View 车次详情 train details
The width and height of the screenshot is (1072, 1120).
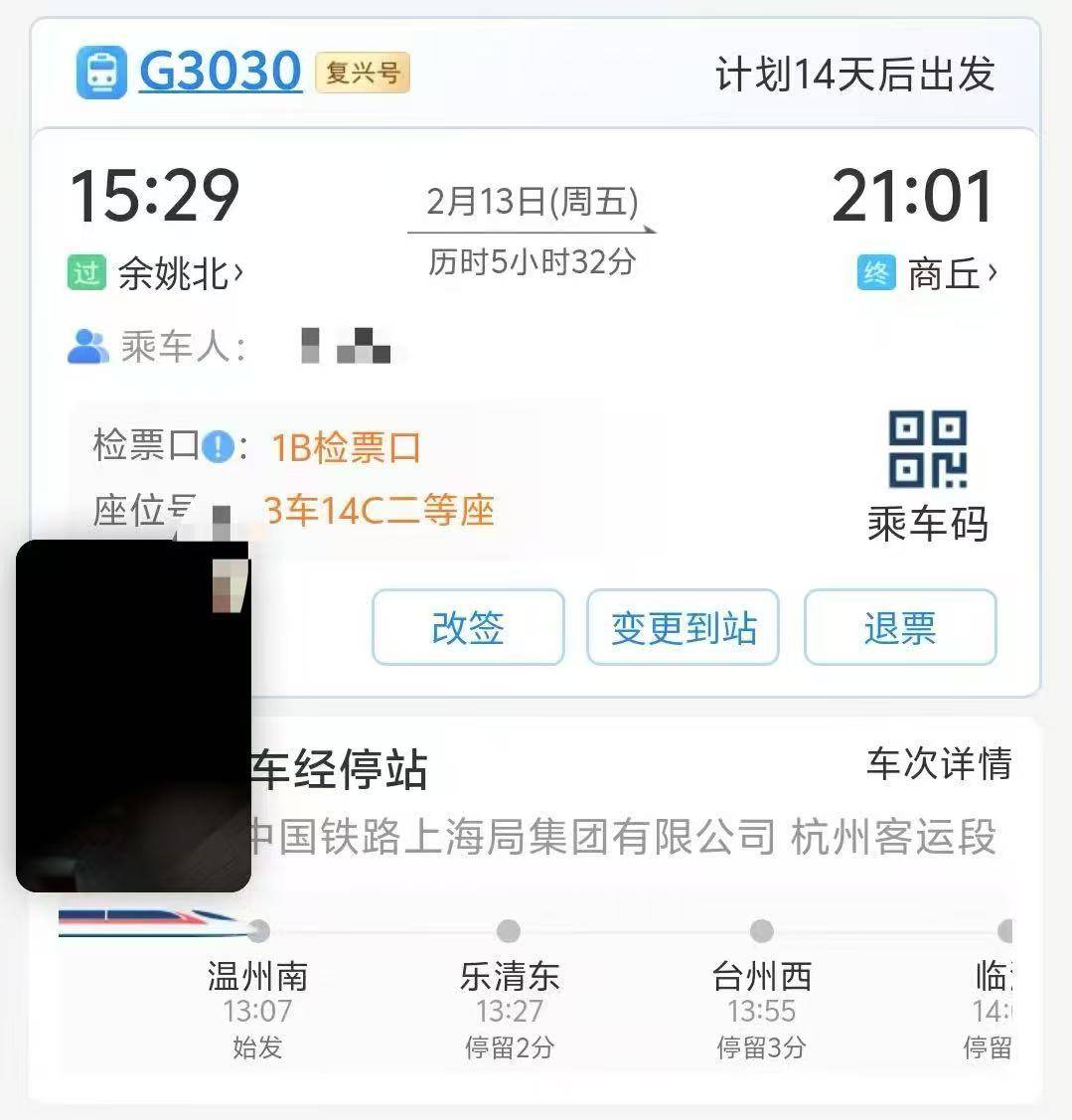coord(938,764)
